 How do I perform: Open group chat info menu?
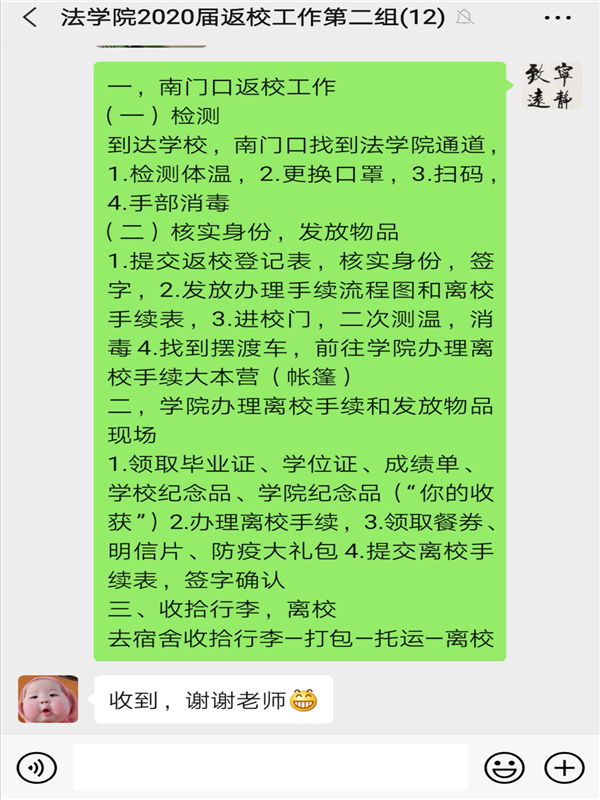(558, 18)
